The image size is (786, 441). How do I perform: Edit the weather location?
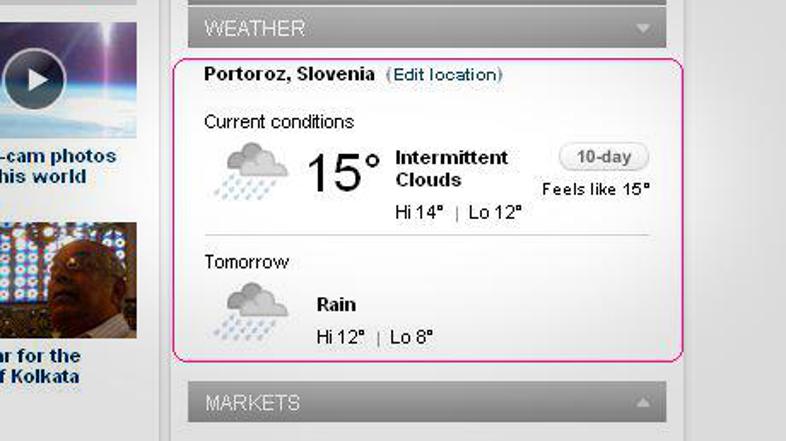(x=444, y=74)
